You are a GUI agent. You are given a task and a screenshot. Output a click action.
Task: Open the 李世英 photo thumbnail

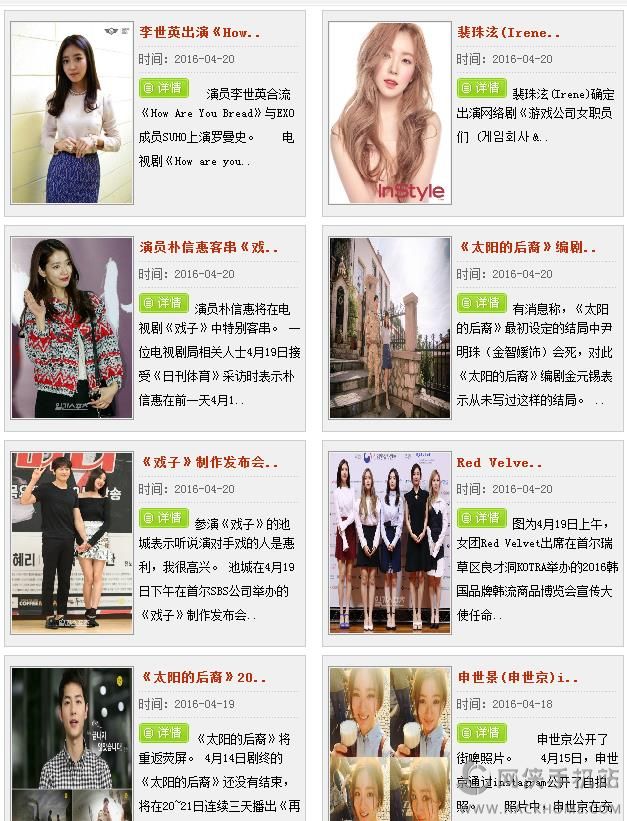coord(72,113)
